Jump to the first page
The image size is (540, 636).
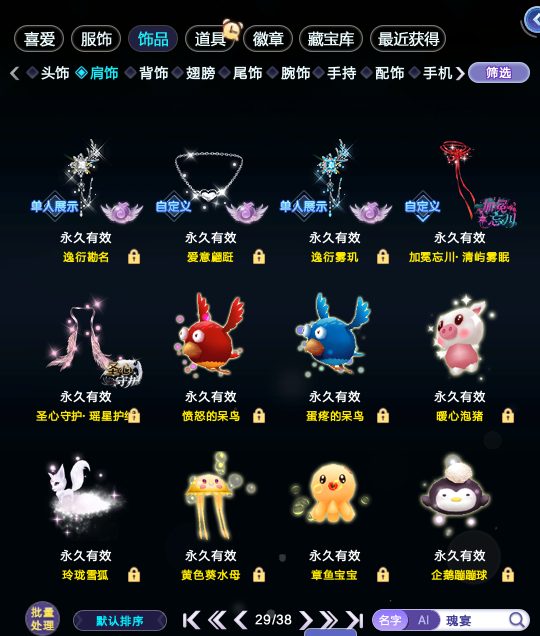(191, 620)
